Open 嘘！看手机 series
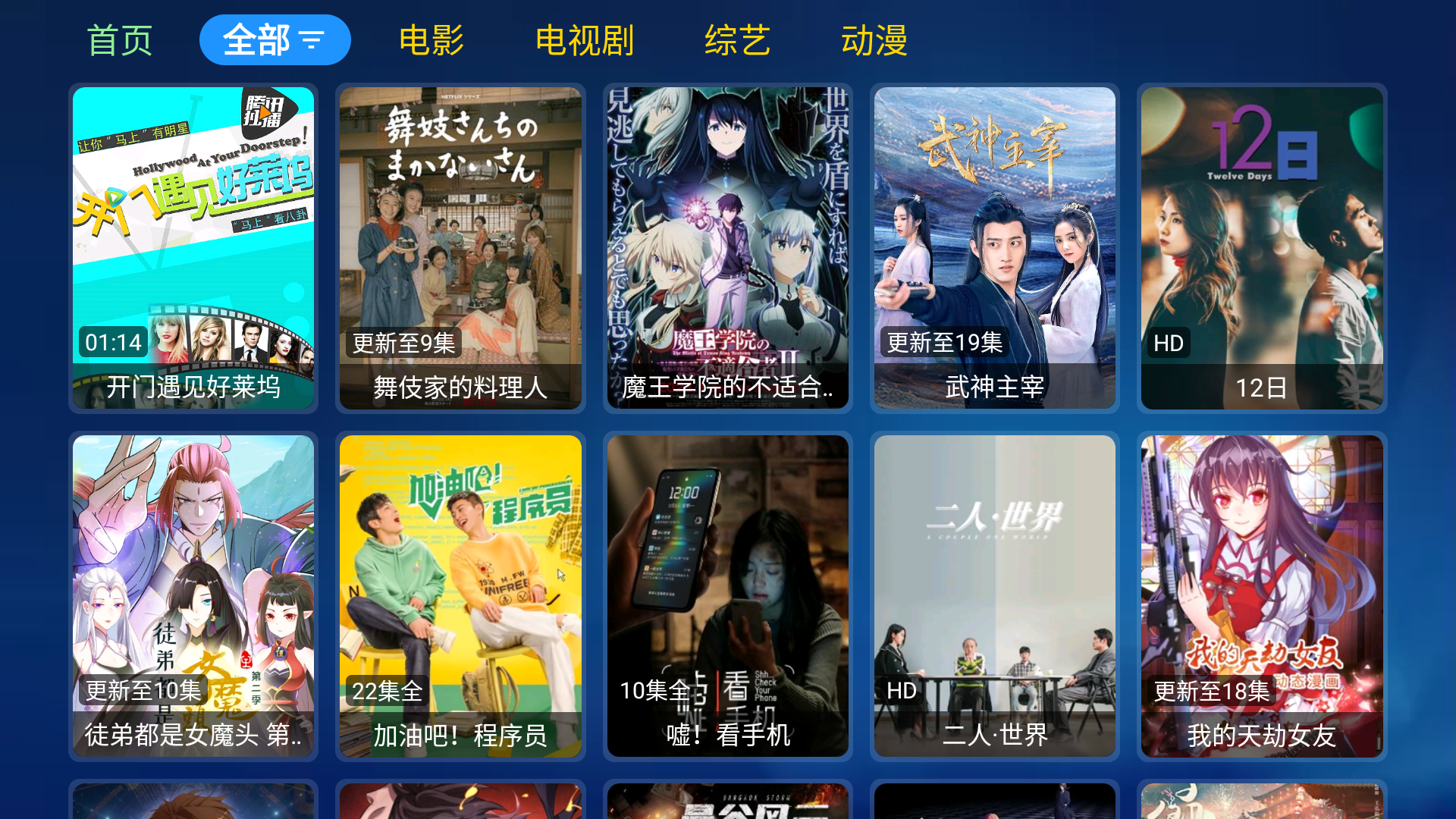Screen dimensions: 1456x819 (727, 596)
